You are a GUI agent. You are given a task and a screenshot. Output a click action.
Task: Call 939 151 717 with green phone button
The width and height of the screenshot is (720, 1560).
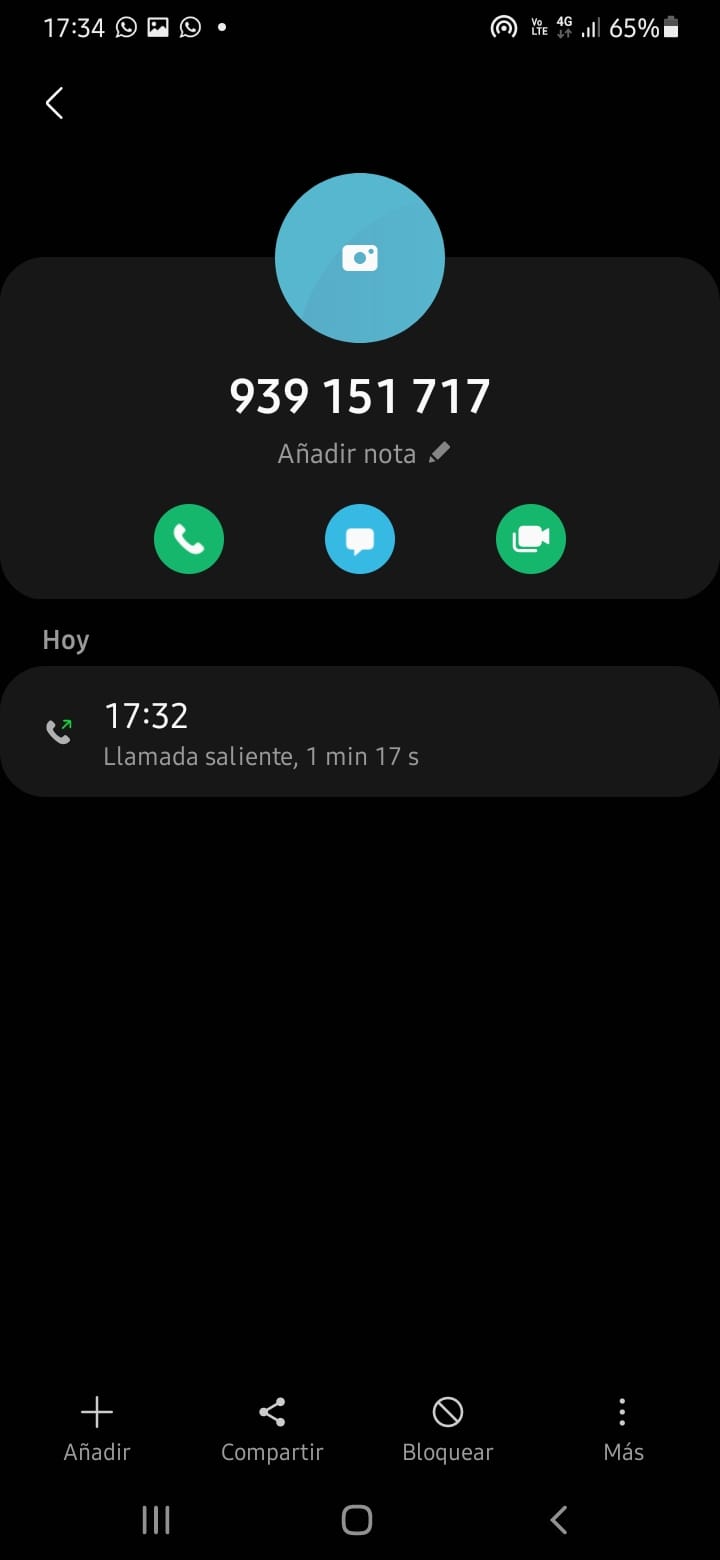[x=189, y=540]
